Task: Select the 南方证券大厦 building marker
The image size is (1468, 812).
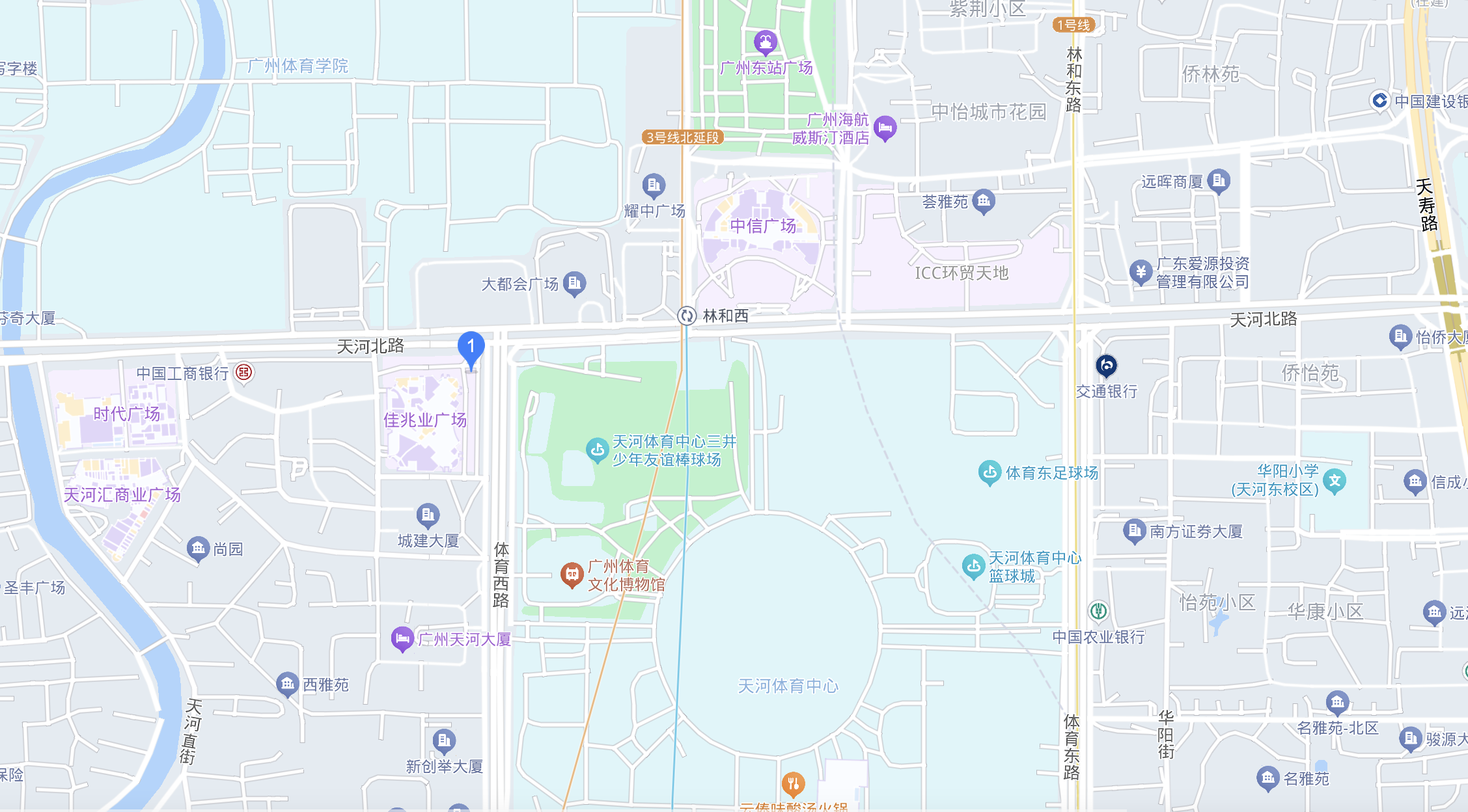Action: pos(1134,531)
